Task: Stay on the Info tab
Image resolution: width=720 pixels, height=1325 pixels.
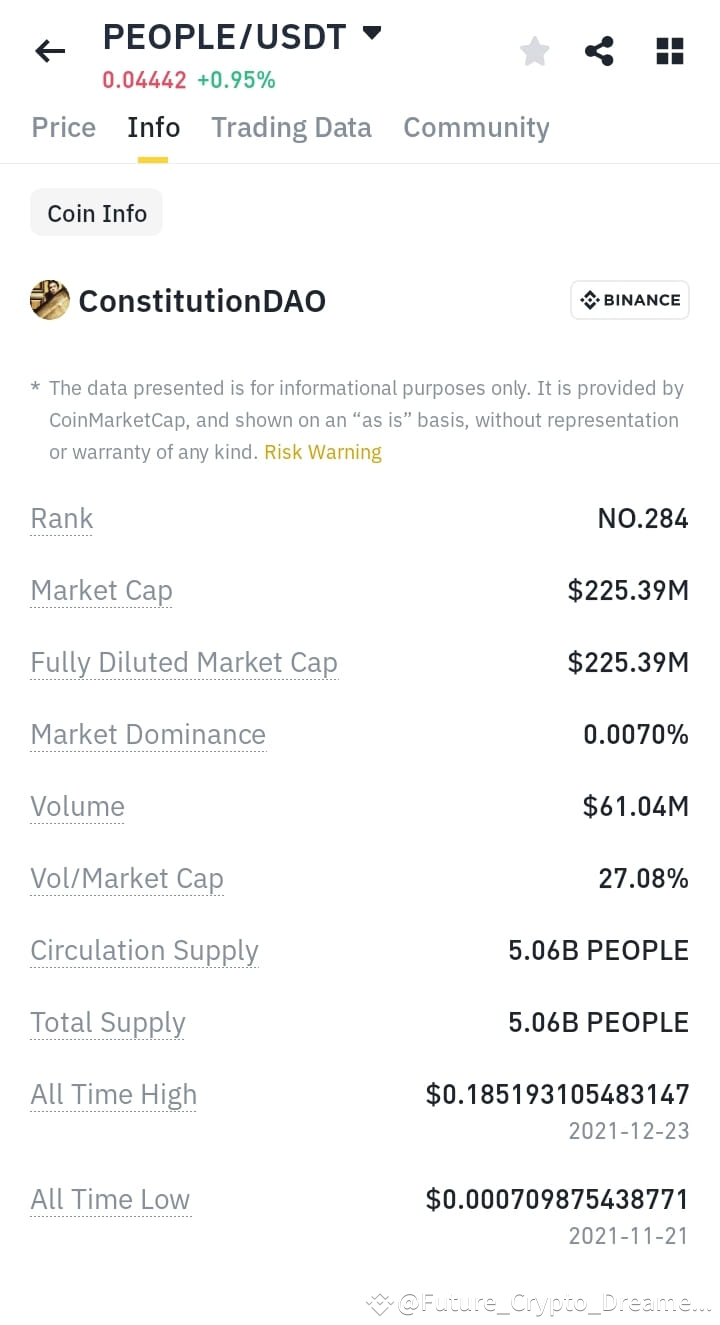Action: (153, 127)
